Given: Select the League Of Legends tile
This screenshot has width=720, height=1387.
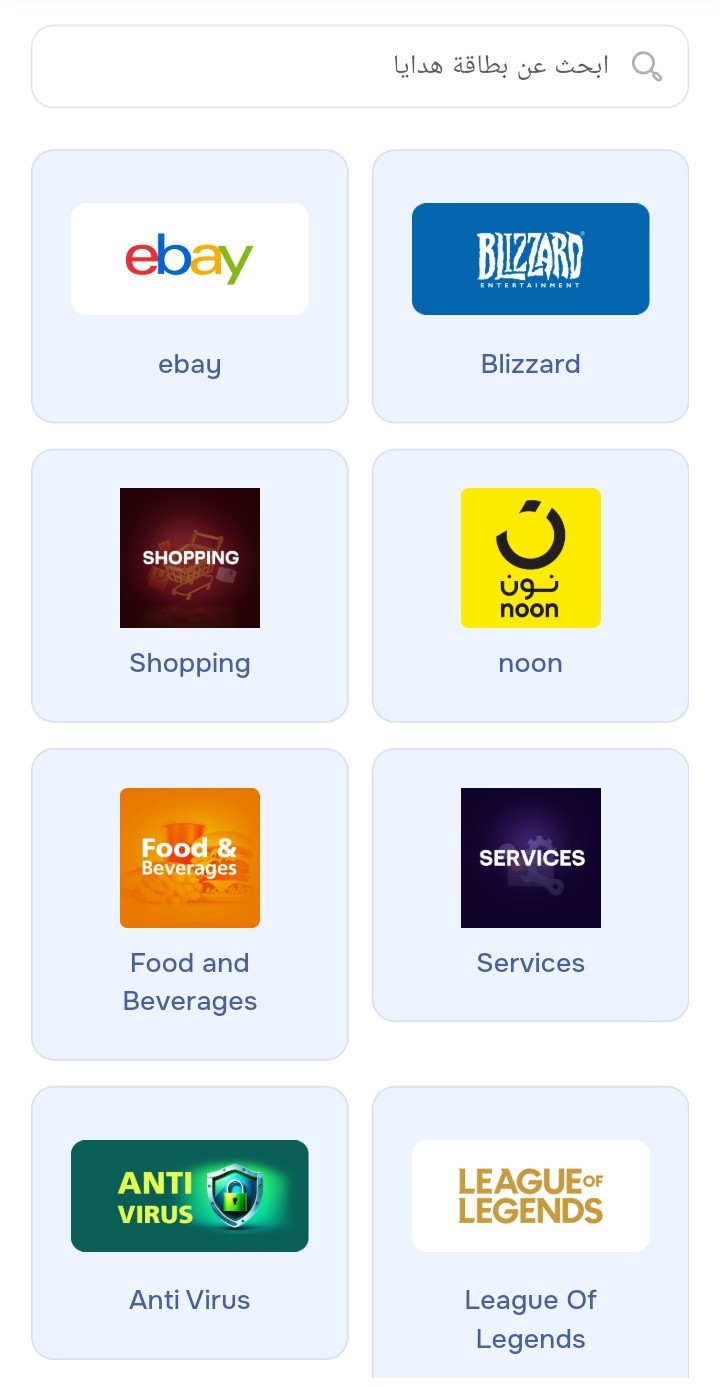Looking at the screenshot, I should click(x=530, y=1232).
